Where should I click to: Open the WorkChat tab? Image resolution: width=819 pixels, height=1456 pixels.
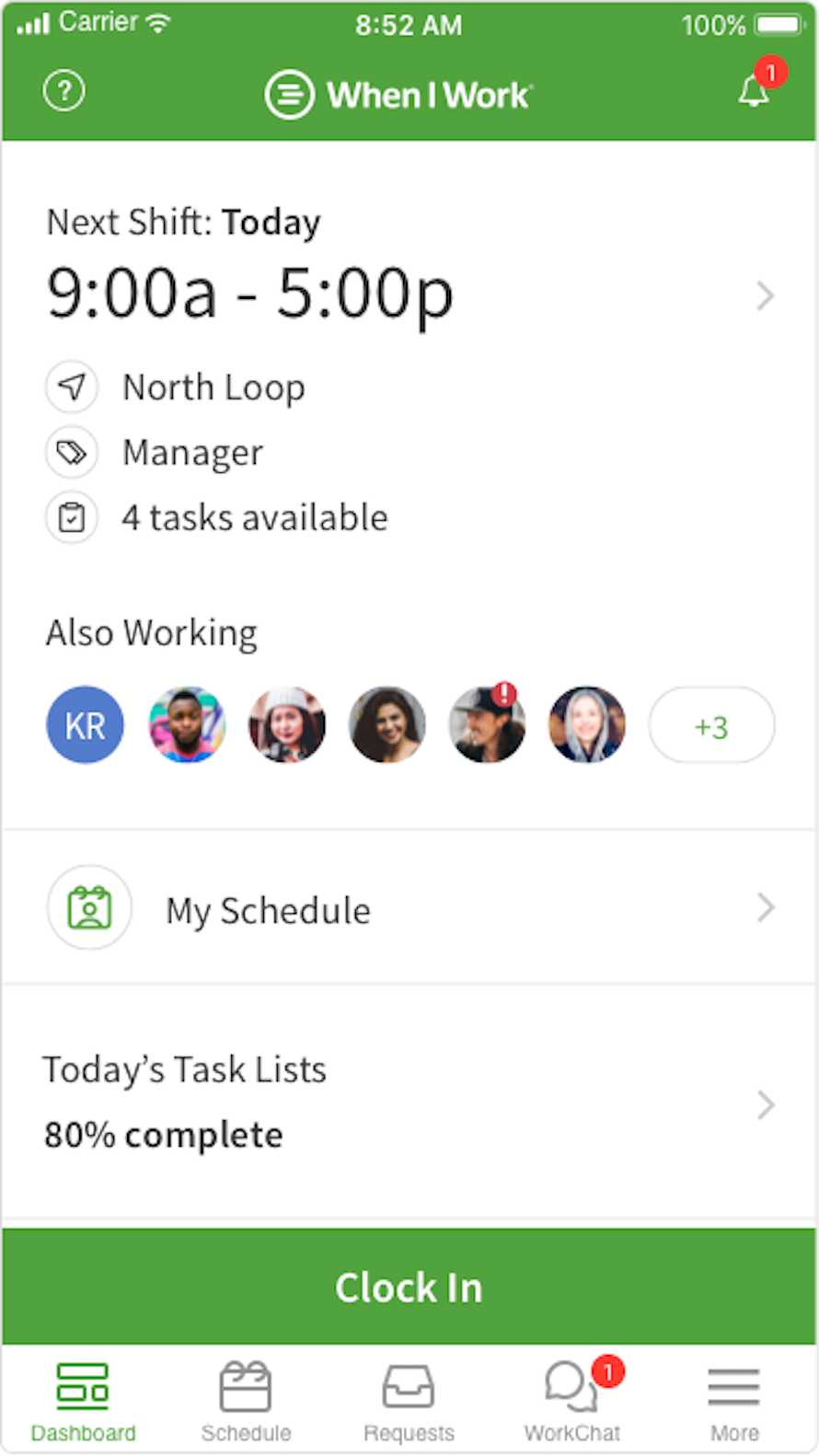click(x=571, y=1402)
